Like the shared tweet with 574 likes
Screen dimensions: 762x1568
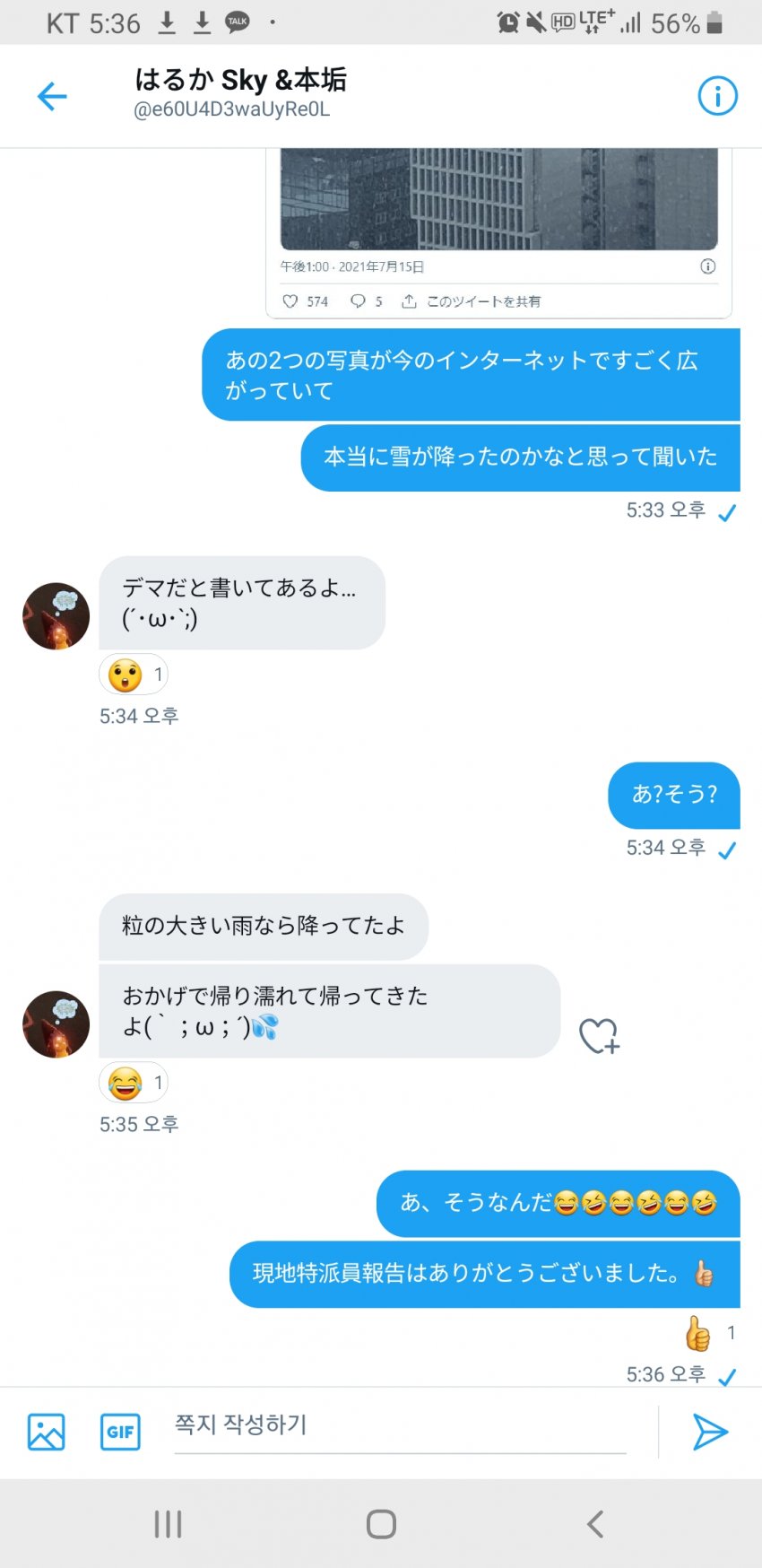pyautogui.click(x=290, y=301)
